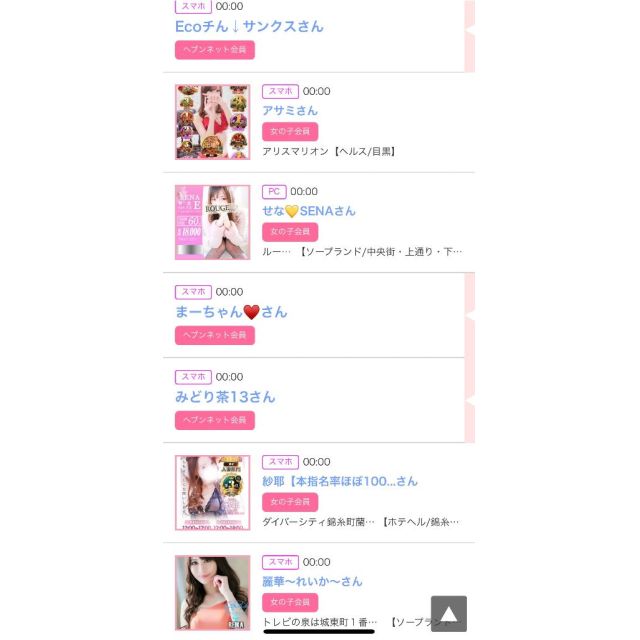Viewport: 640px width, 640px height.
Task: Open アサミさん's profile link
Action: [x=290, y=111]
